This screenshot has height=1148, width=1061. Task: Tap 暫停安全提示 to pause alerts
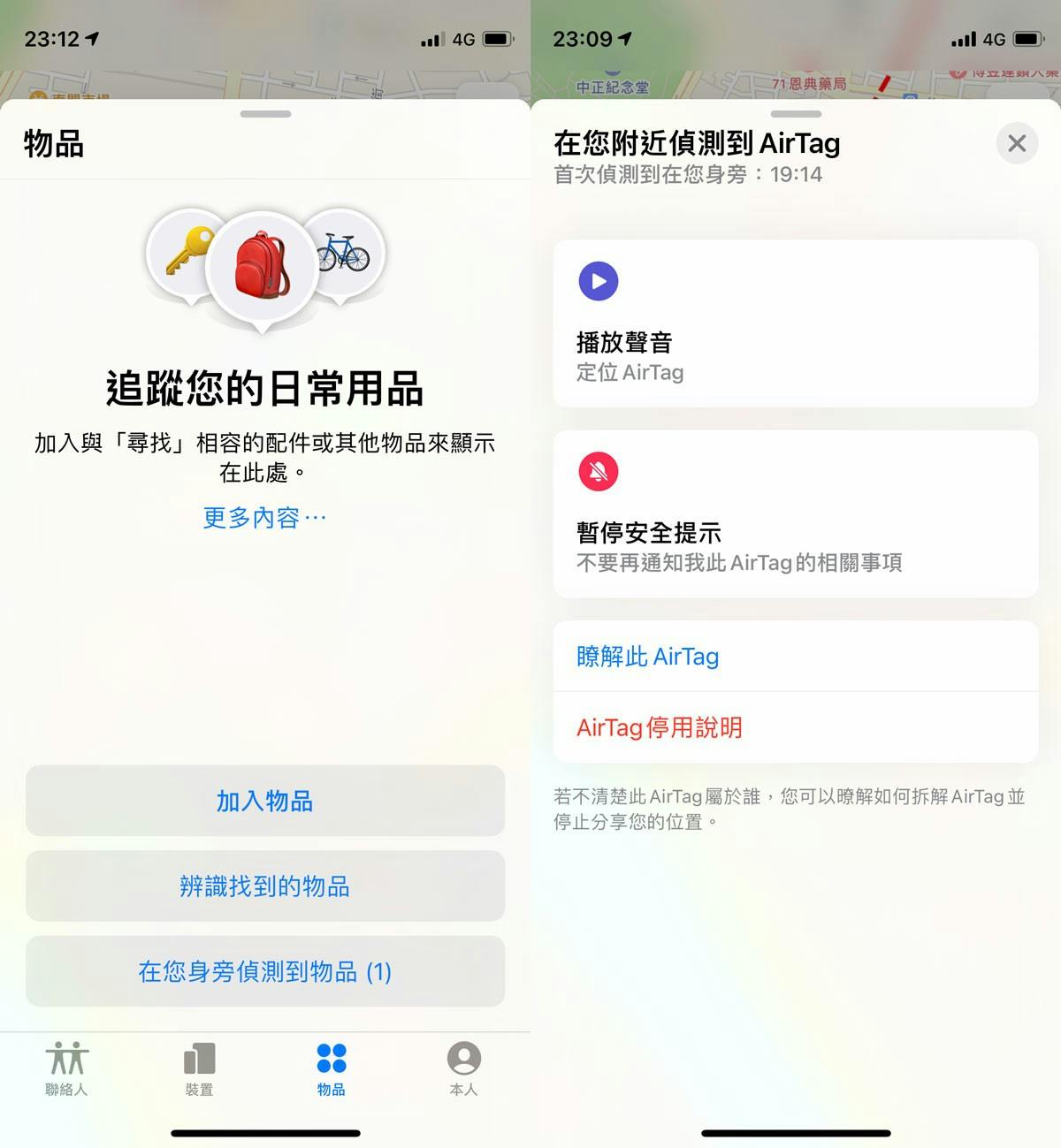[x=795, y=514]
